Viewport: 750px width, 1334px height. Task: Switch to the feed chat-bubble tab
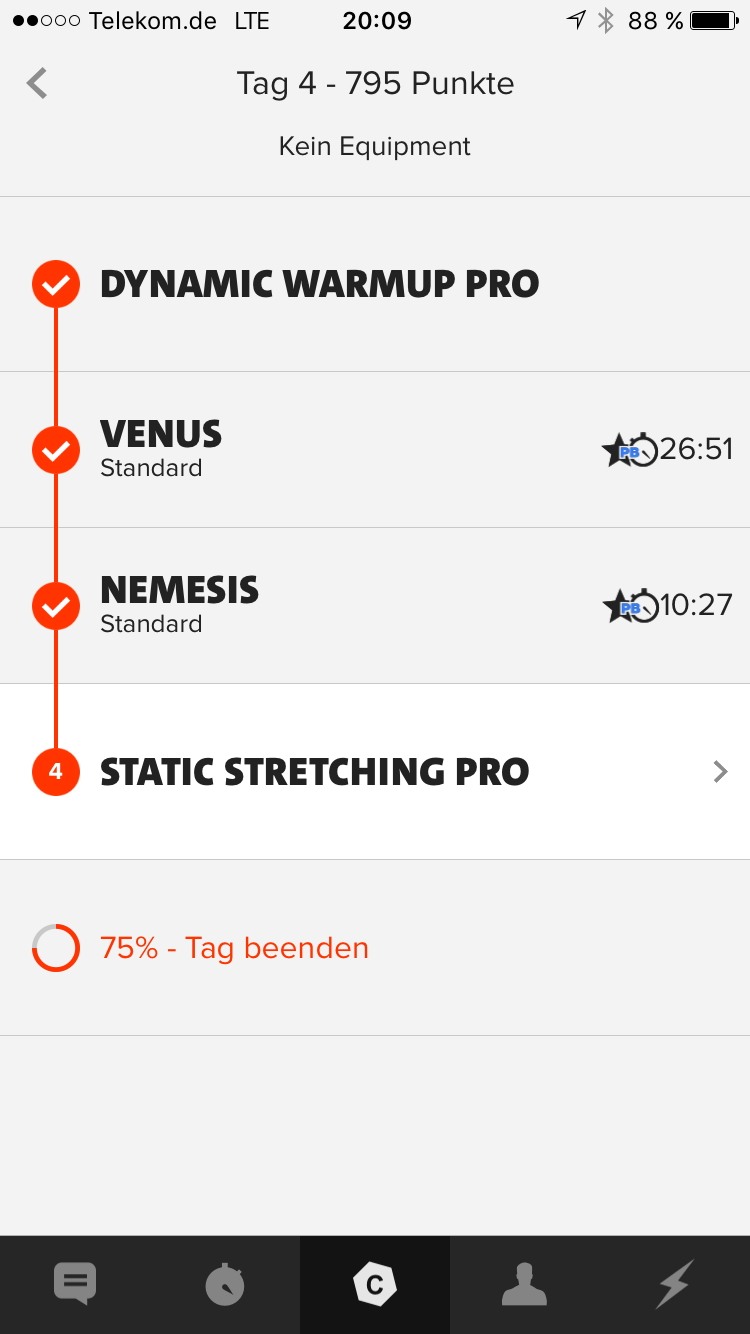point(75,1284)
